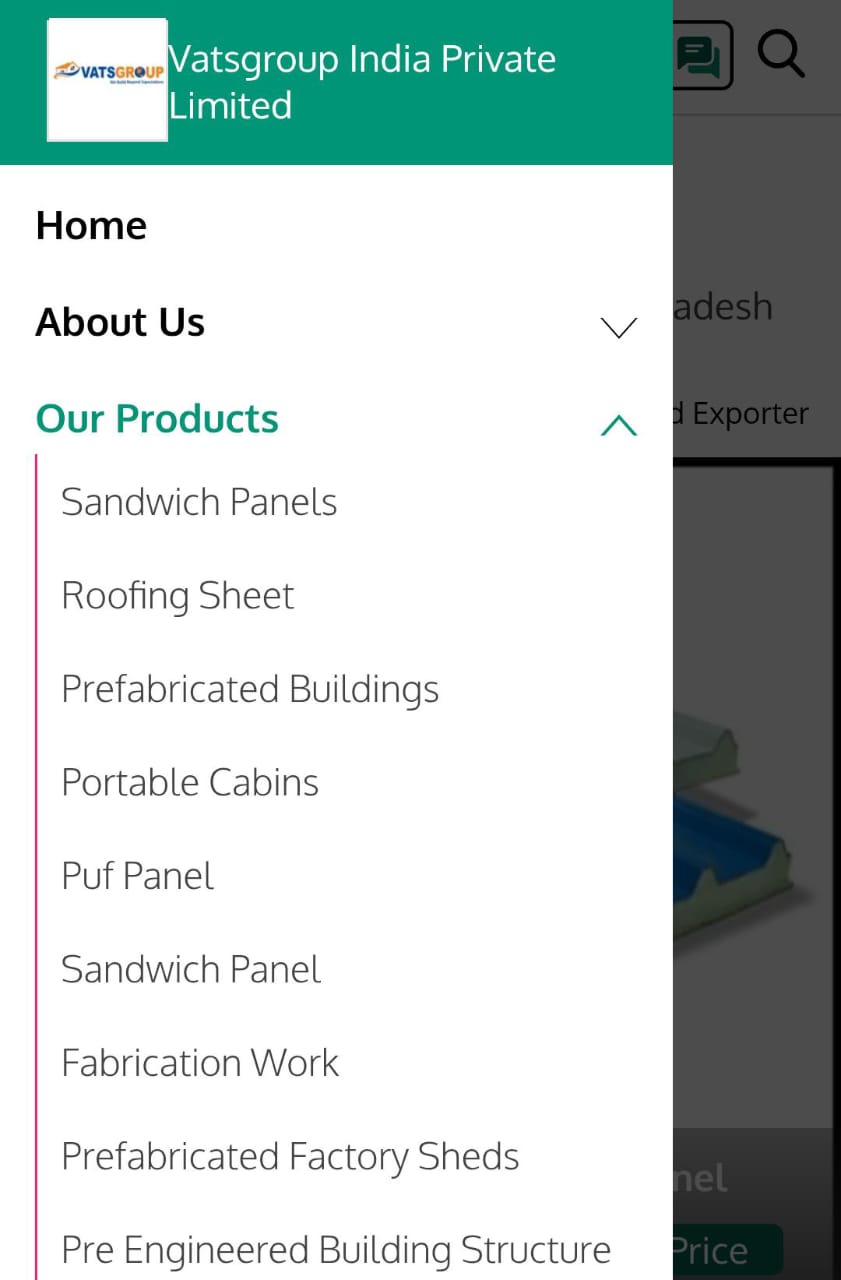Open the chat messages icon

point(700,55)
